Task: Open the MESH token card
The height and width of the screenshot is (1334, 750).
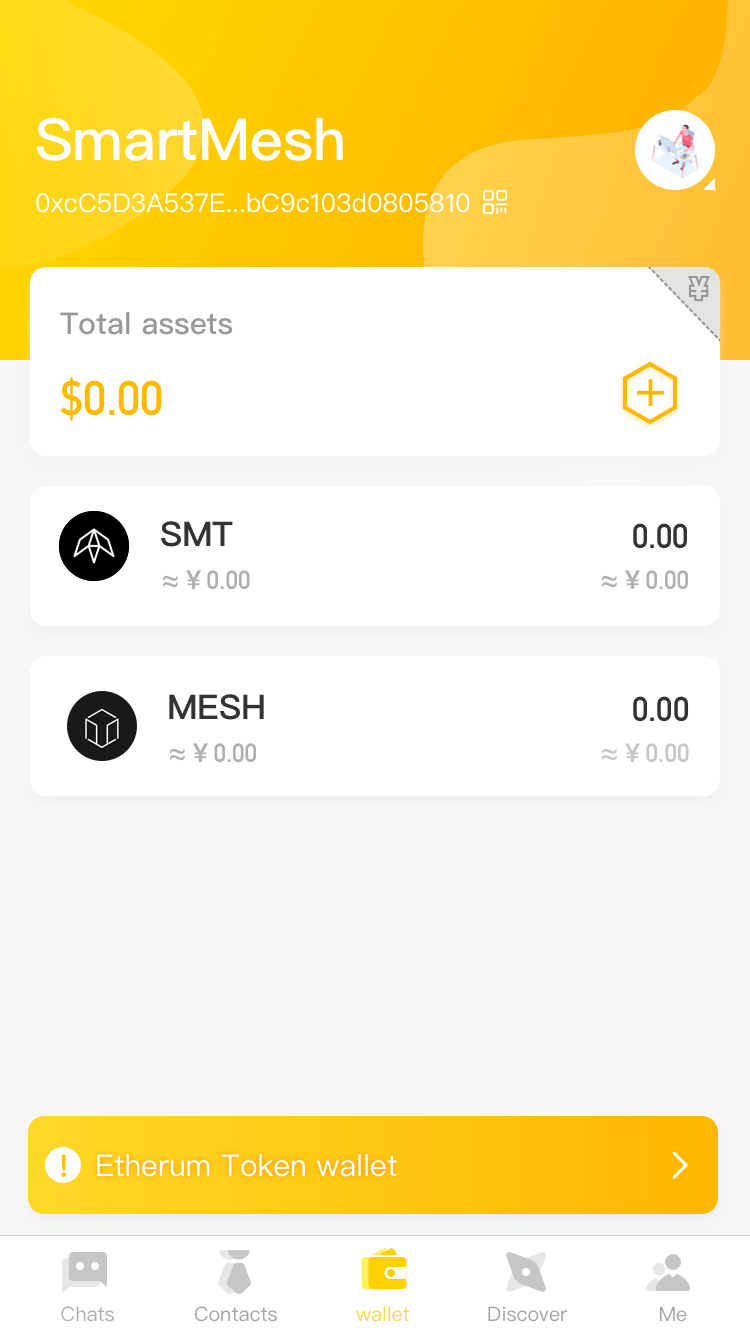Action: [375, 726]
